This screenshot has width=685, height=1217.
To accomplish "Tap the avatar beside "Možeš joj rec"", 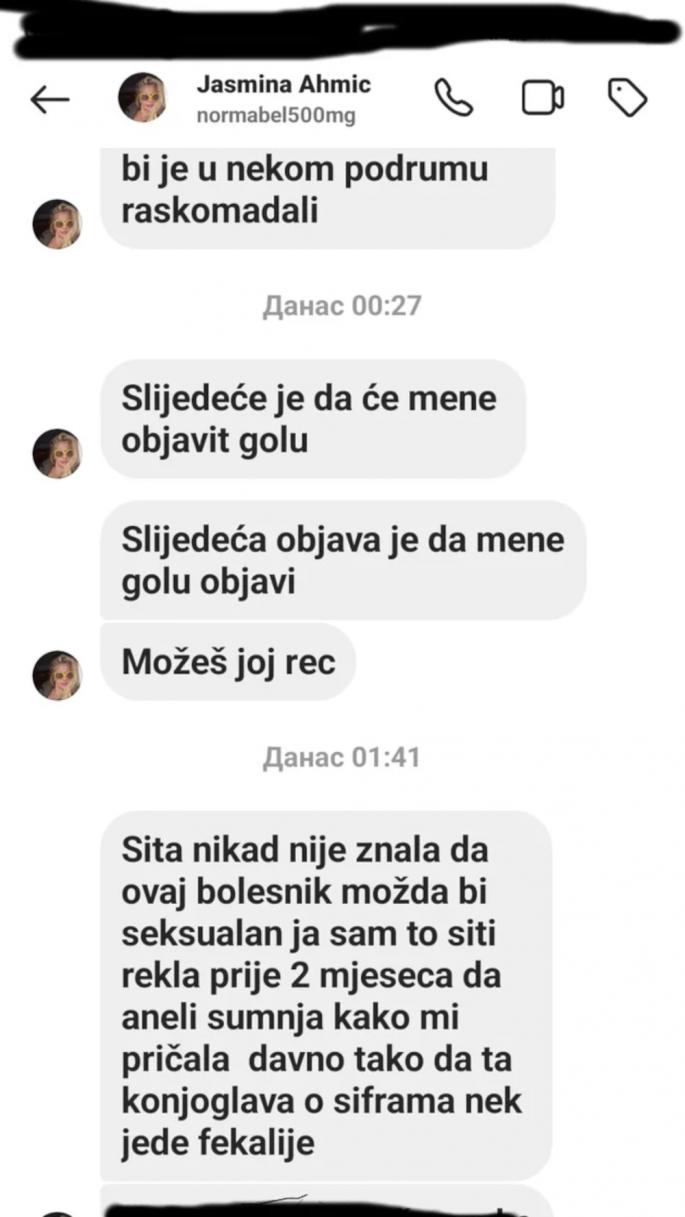I will tap(58, 674).
